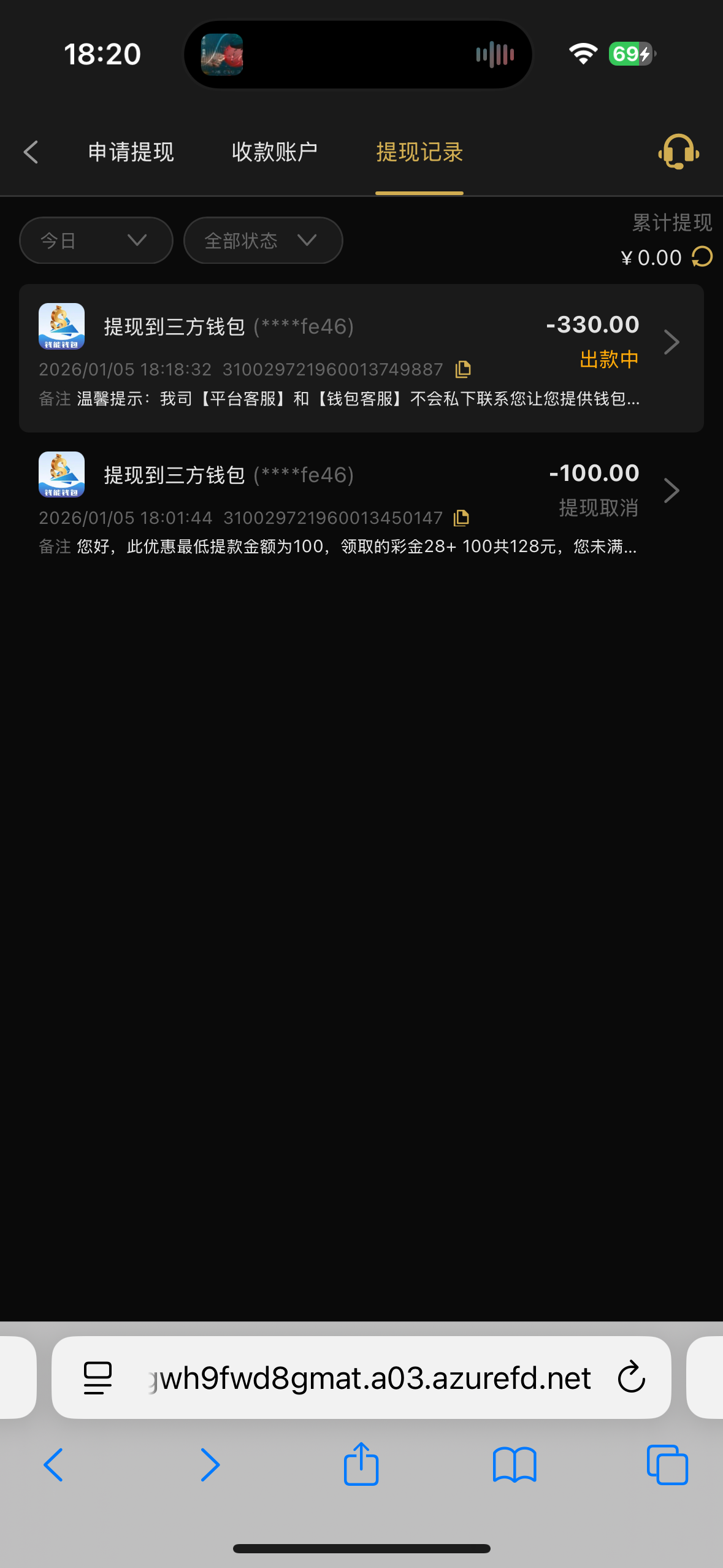Open the 全部状态 status filter dropdown
This screenshot has width=723, height=1568.
coord(263,240)
